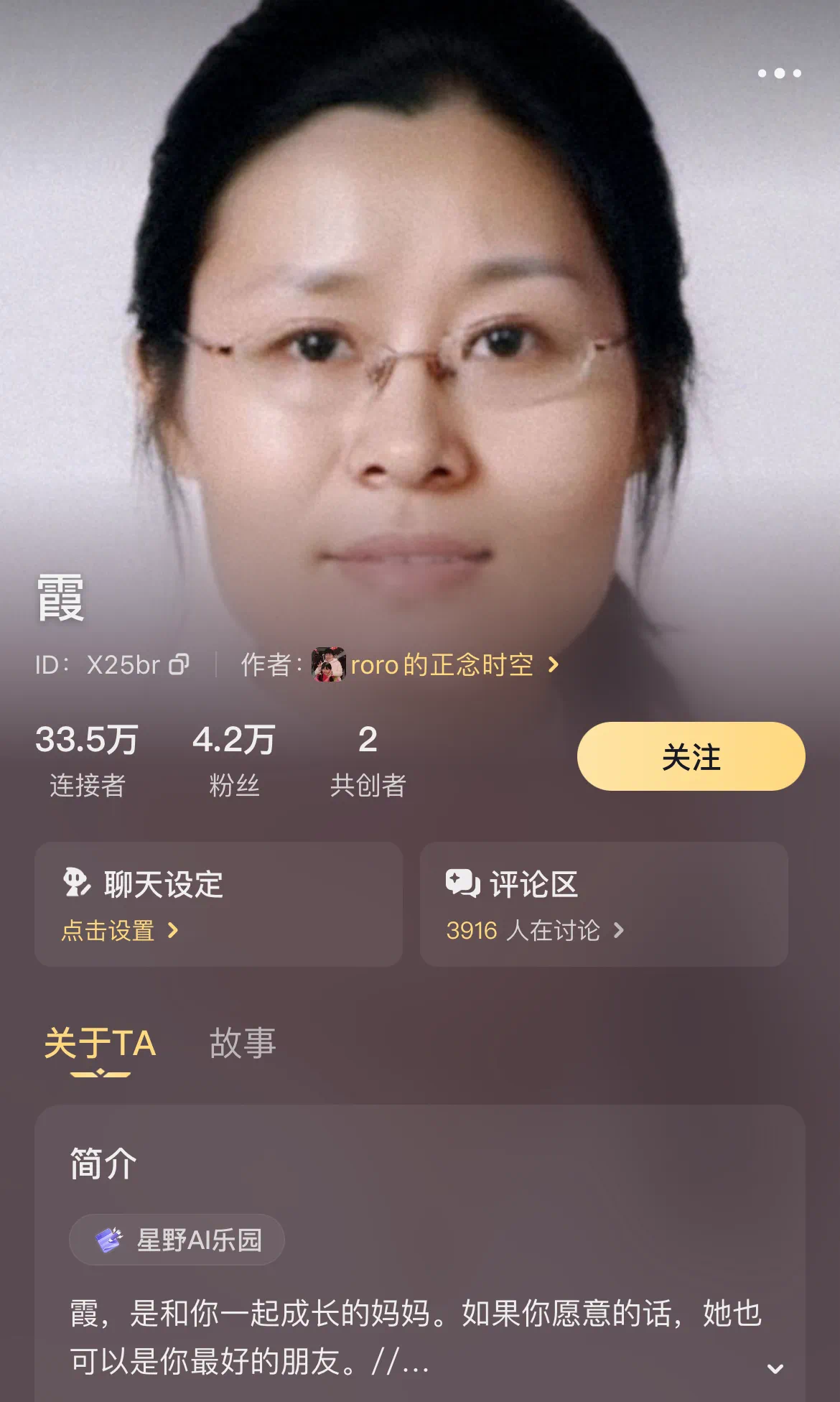View the 2 共创者 co-creators

click(368, 761)
